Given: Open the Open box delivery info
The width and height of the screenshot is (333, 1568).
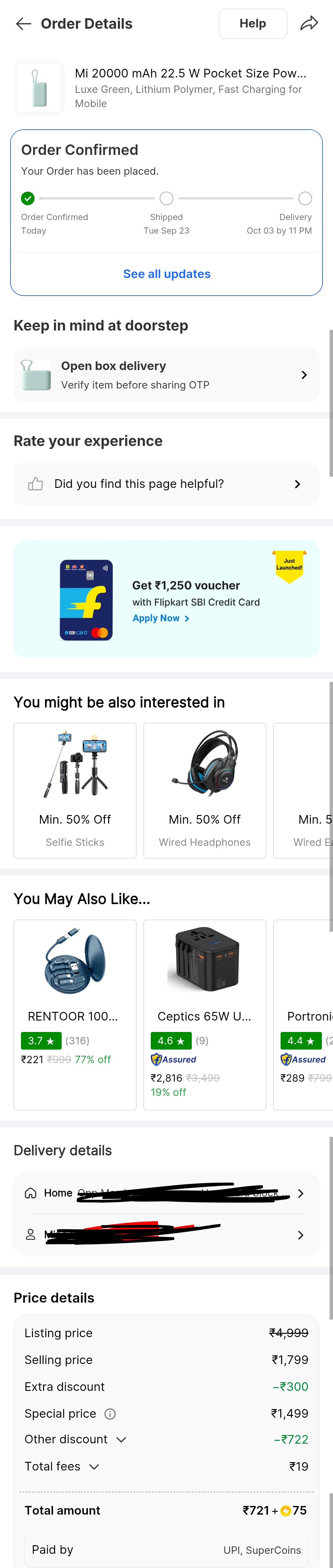Looking at the screenshot, I should point(166,375).
